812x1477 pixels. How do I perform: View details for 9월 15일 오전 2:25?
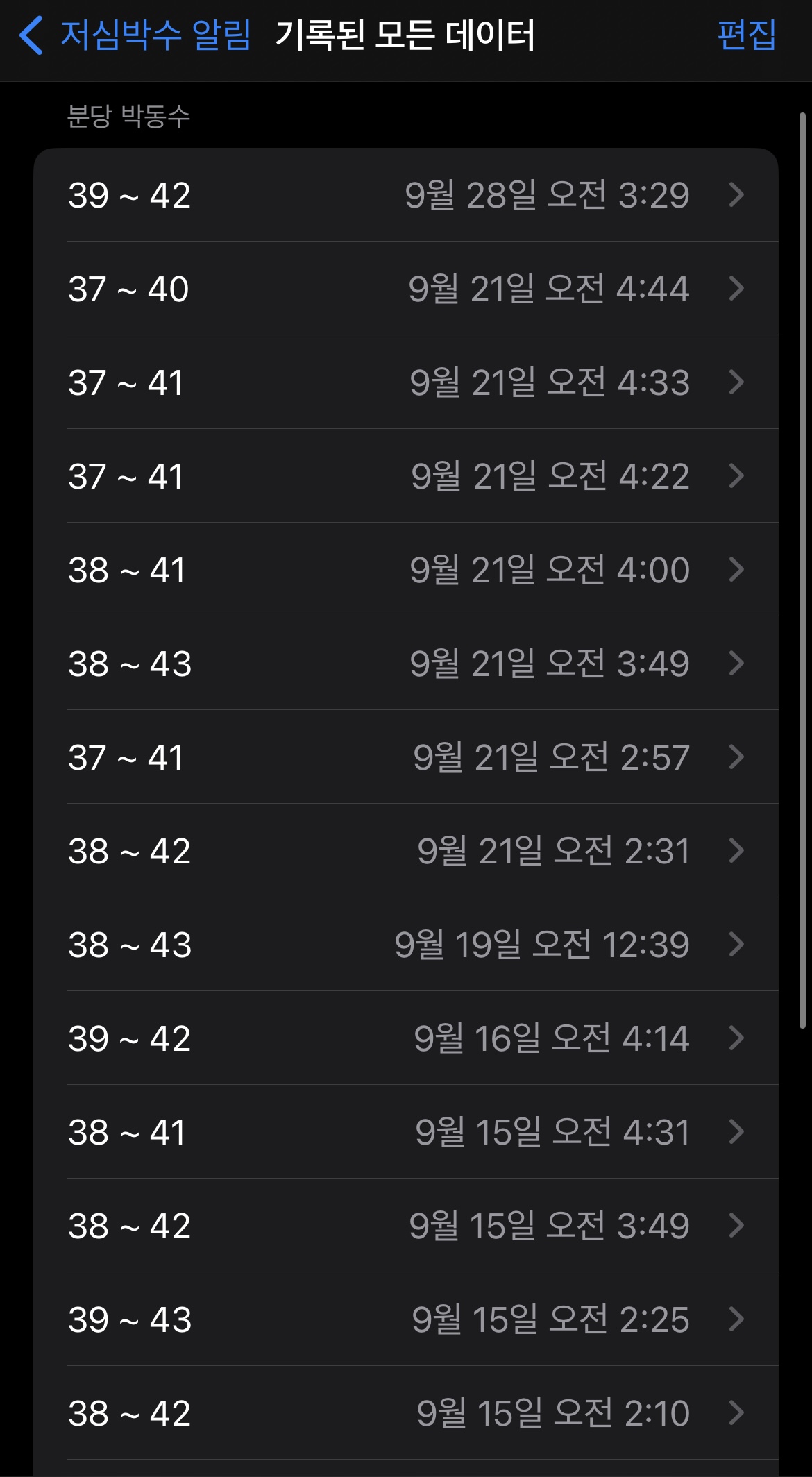406,1319
